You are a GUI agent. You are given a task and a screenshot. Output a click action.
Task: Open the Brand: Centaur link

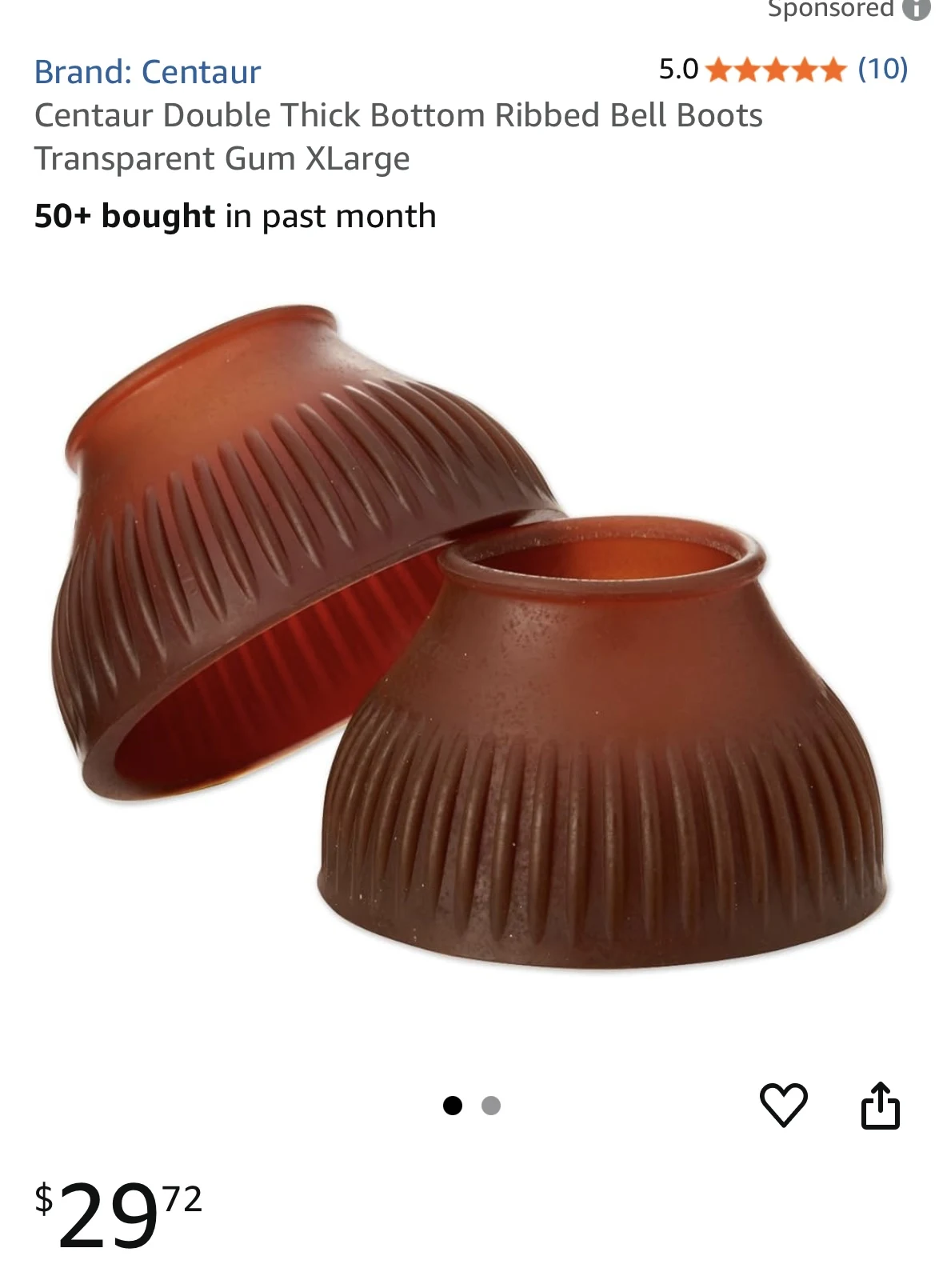coord(147,72)
